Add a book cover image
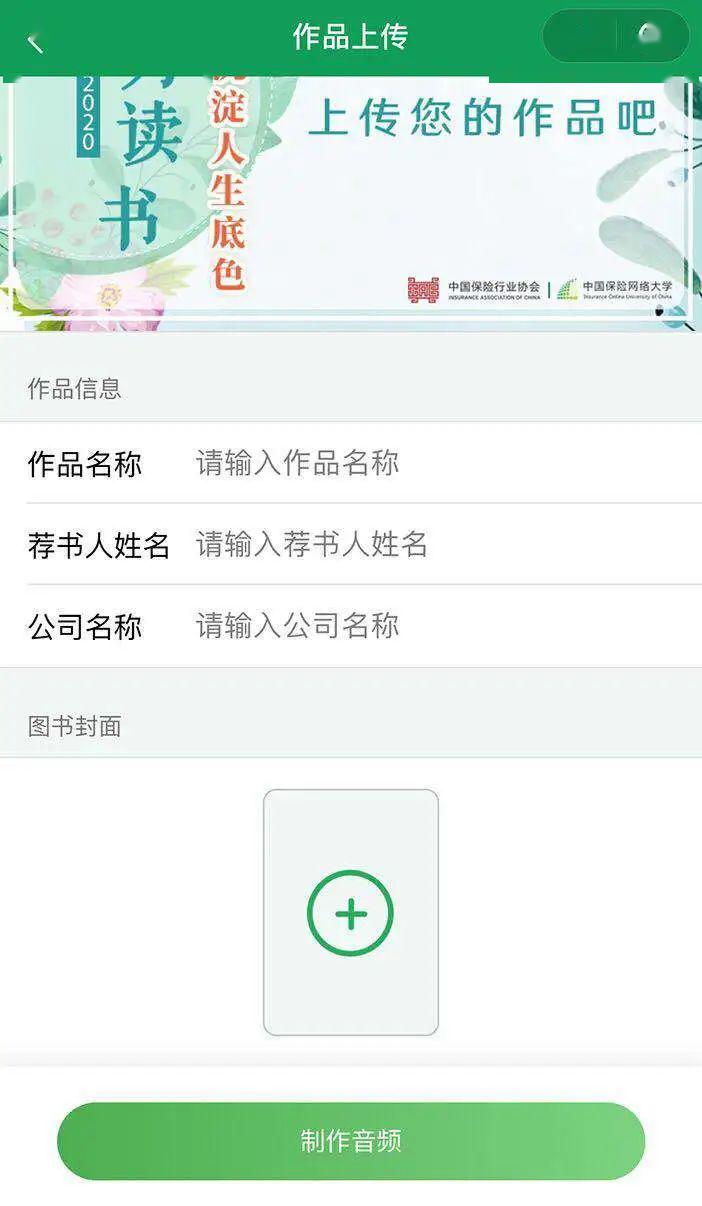This screenshot has width=702, height=1206. (350, 913)
